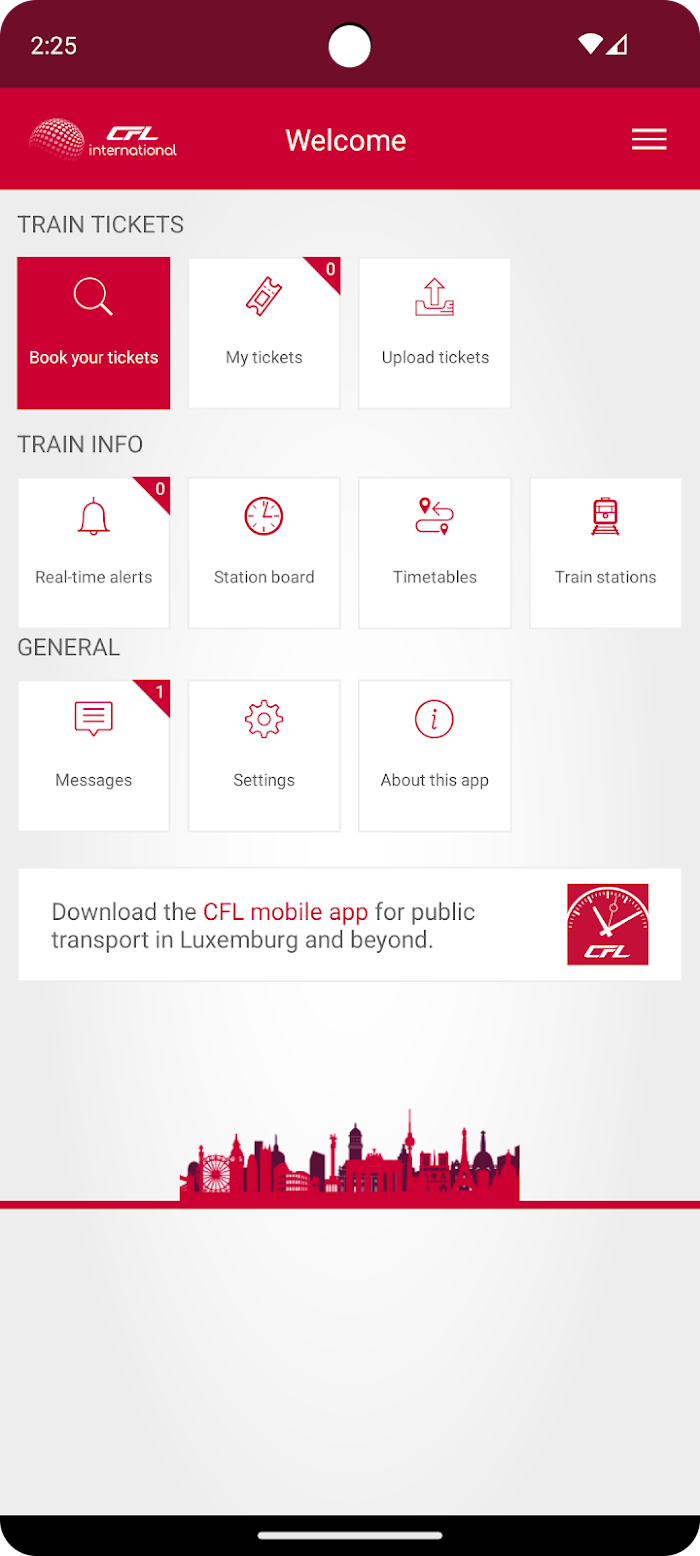This screenshot has height=1556, width=700.
Task: Tap the CFL mobile app download banner
Action: tap(350, 925)
